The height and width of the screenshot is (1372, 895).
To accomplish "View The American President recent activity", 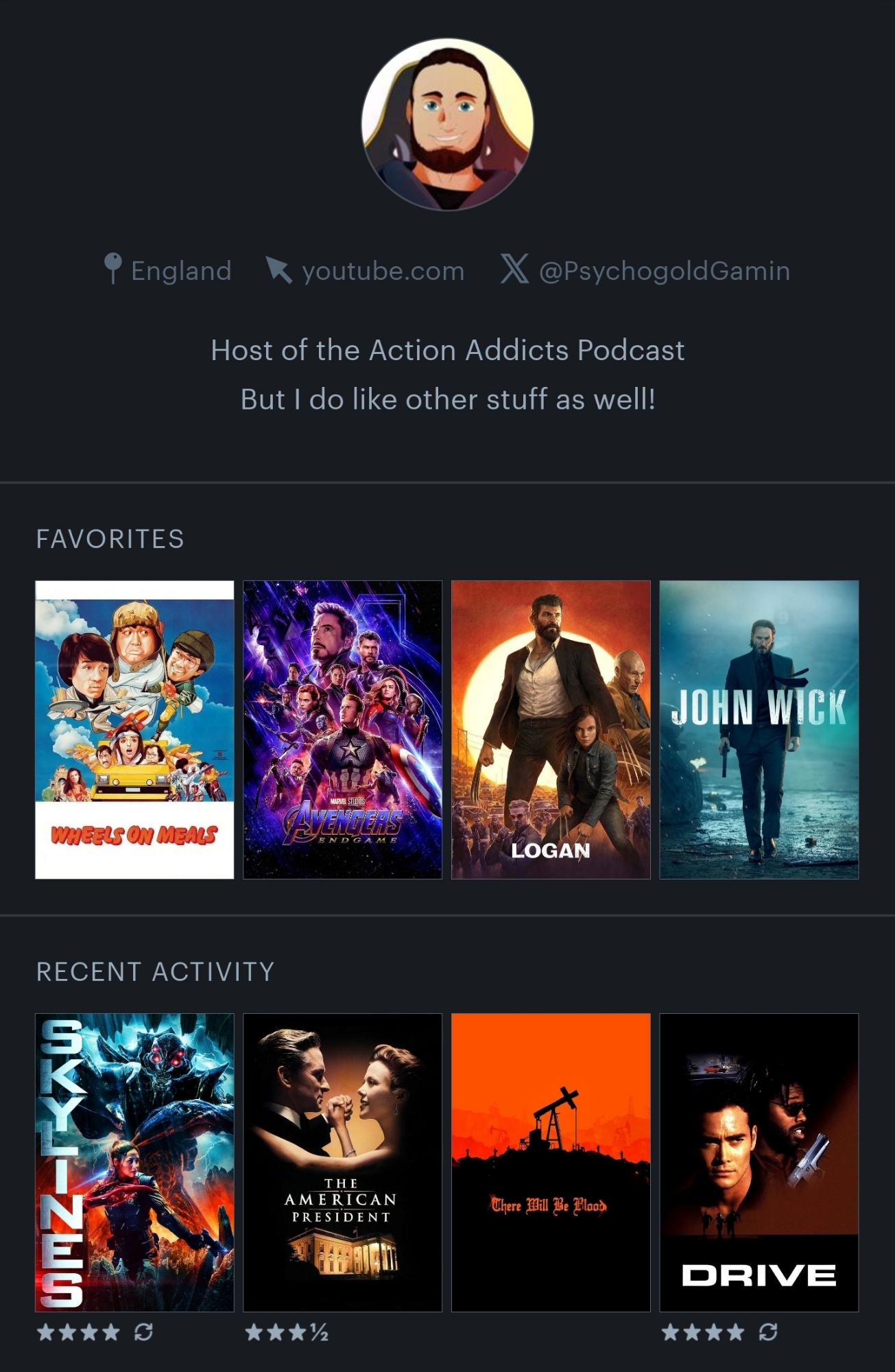I will [x=342, y=1162].
